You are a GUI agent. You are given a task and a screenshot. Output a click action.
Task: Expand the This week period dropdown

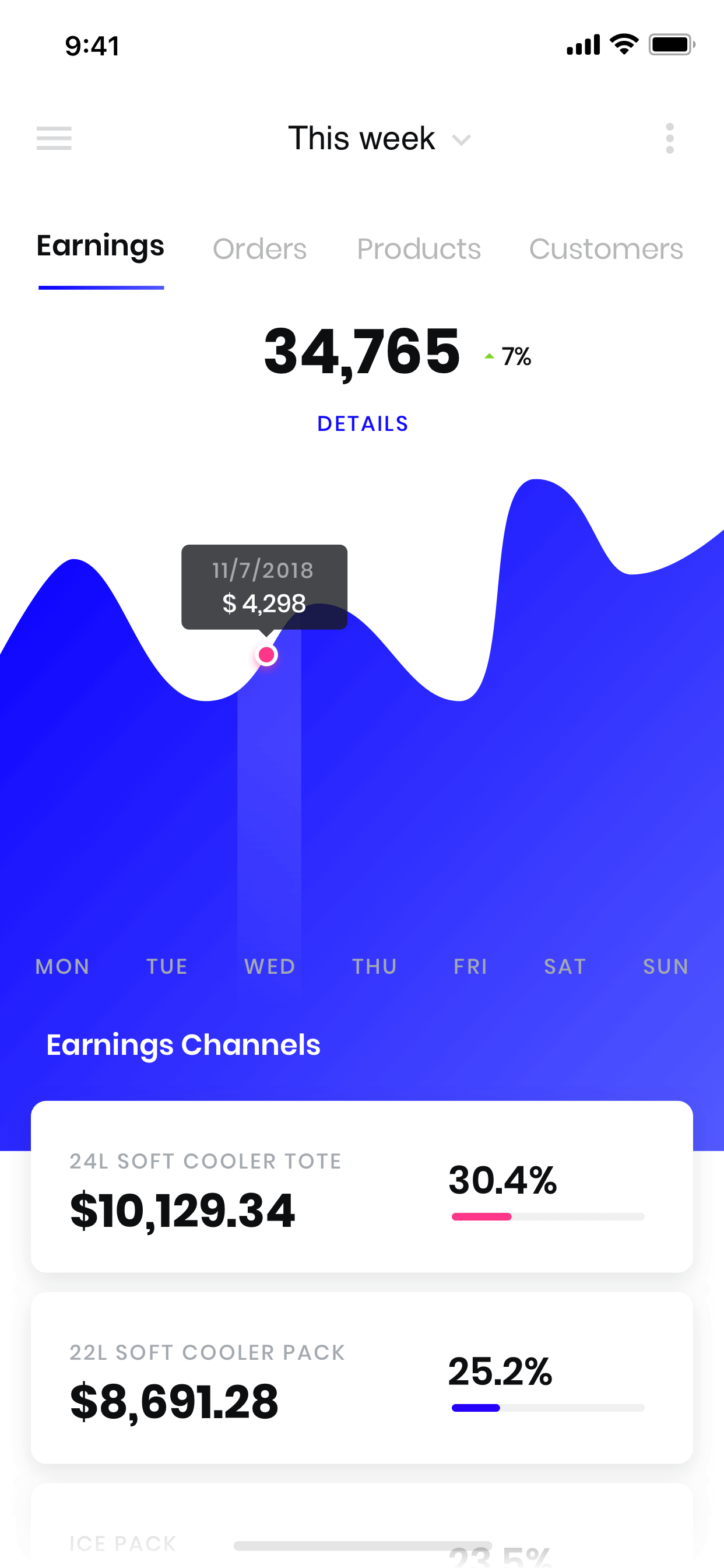click(x=378, y=139)
